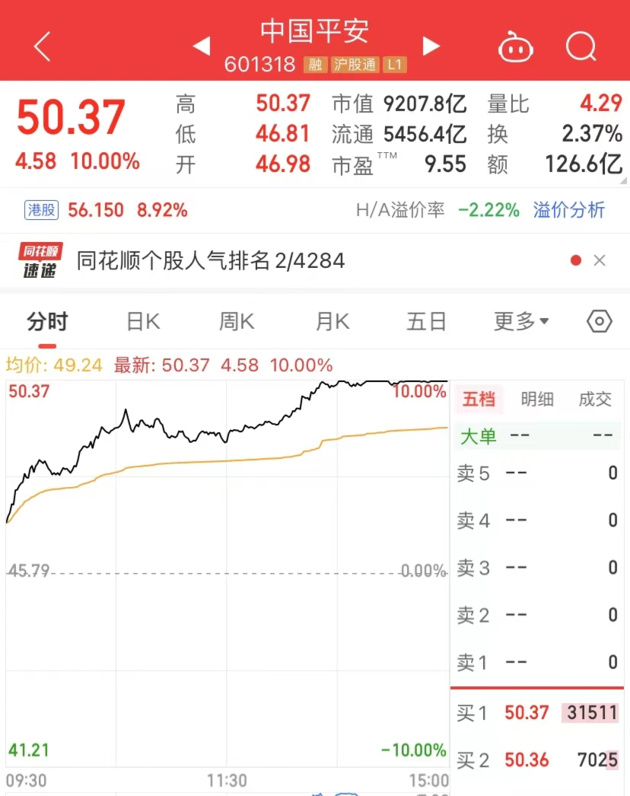630x796 pixels.
Task: Open chart settings hexagon icon
Action: point(599,321)
